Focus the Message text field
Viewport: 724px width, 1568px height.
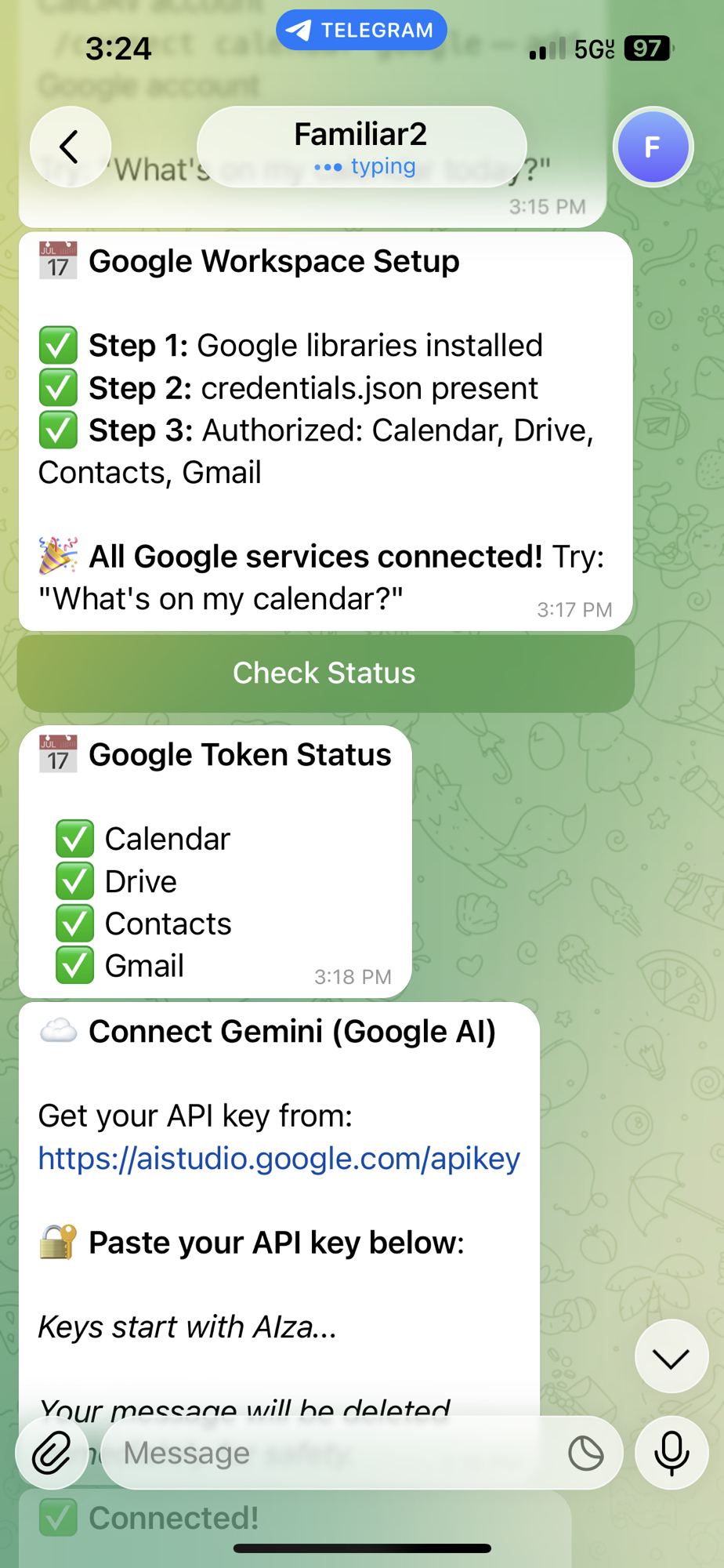(329, 1453)
